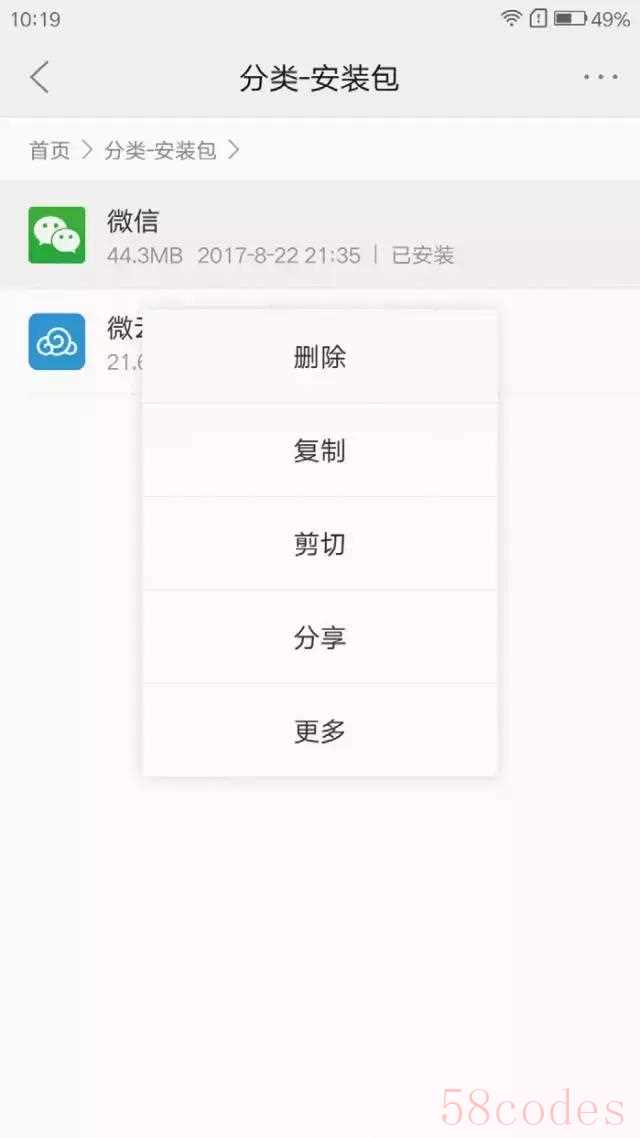The image size is (640, 1138).
Task: Tap 分享 to share the package
Action: tap(320, 638)
